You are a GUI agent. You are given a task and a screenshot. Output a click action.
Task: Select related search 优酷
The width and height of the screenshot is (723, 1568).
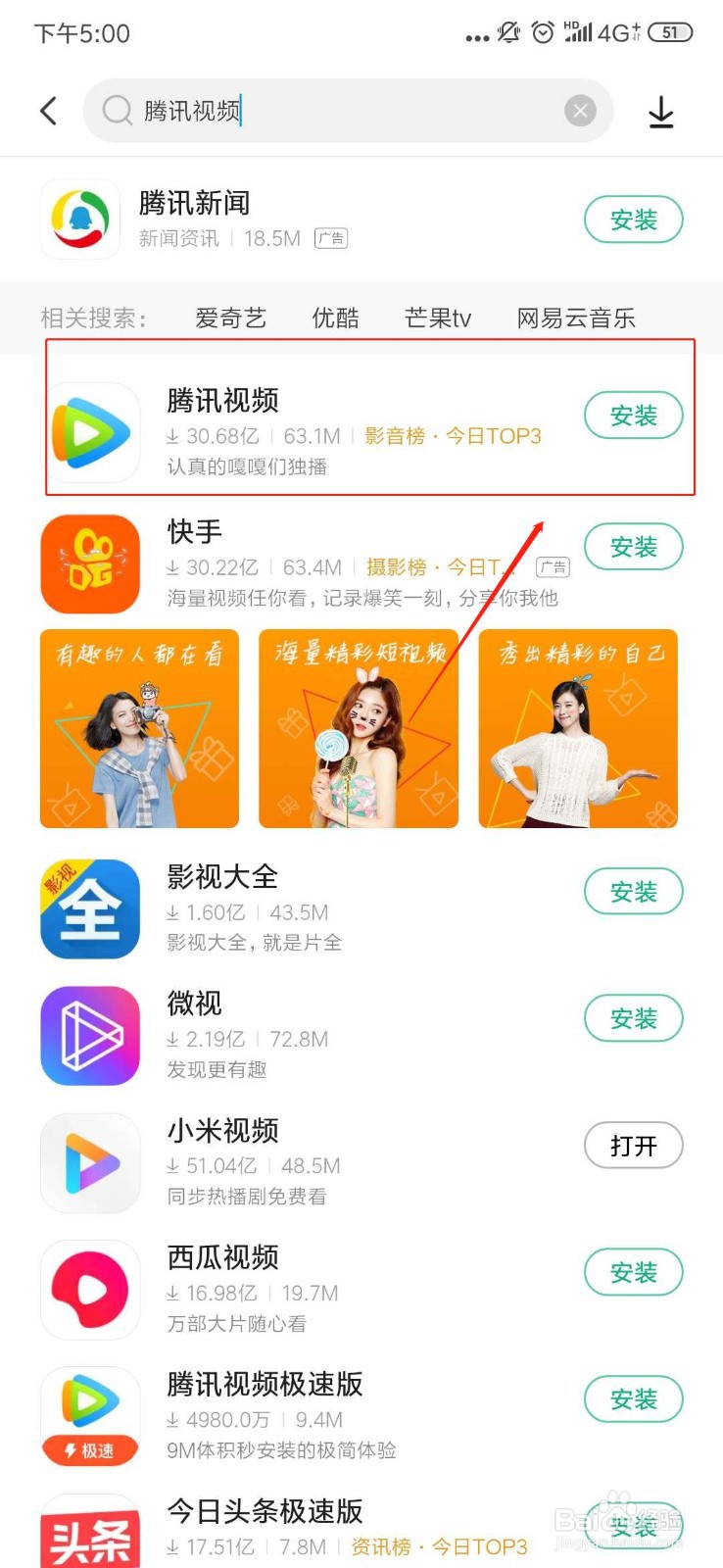coord(334,317)
